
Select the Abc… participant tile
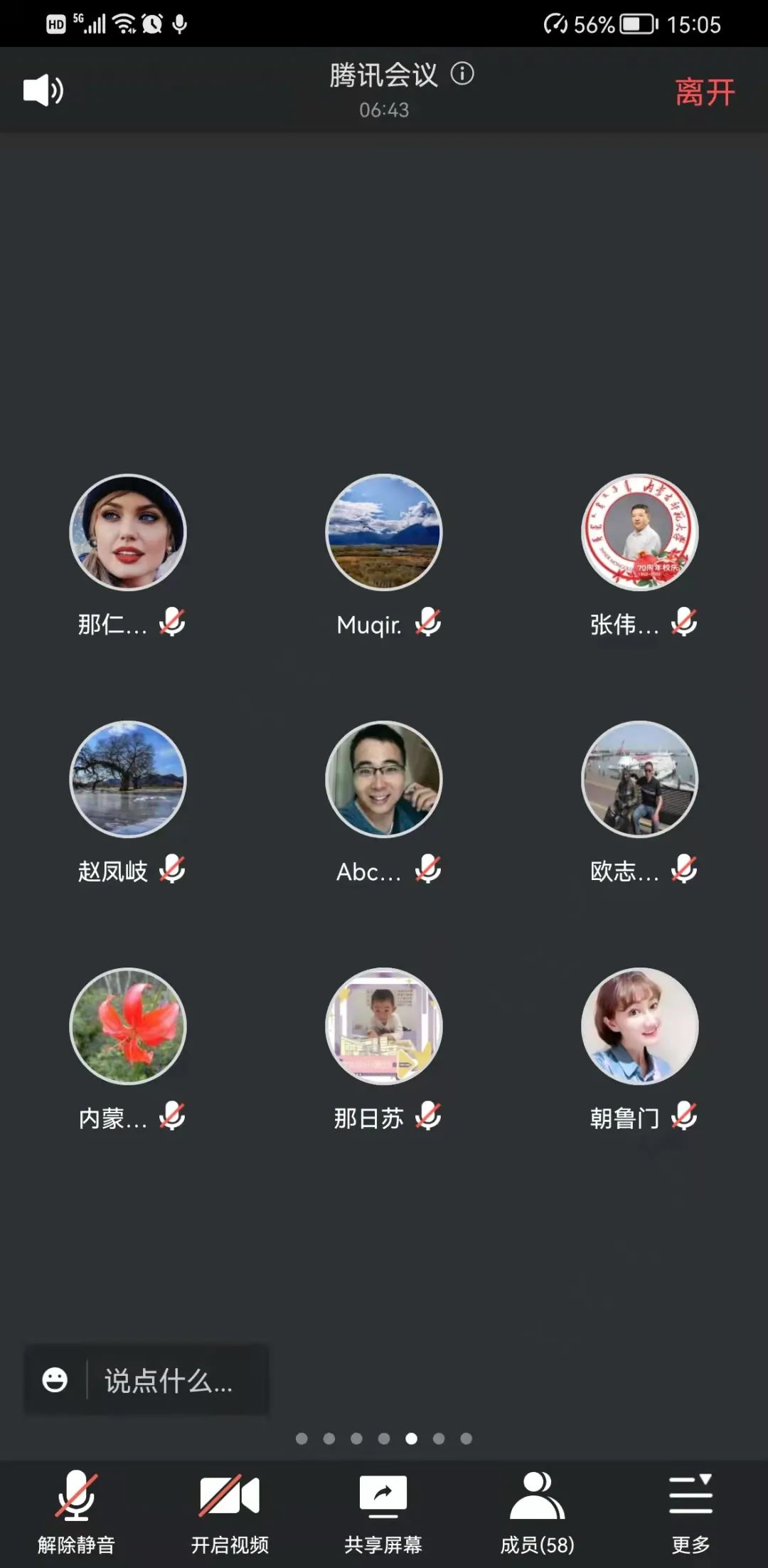[384, 779]
